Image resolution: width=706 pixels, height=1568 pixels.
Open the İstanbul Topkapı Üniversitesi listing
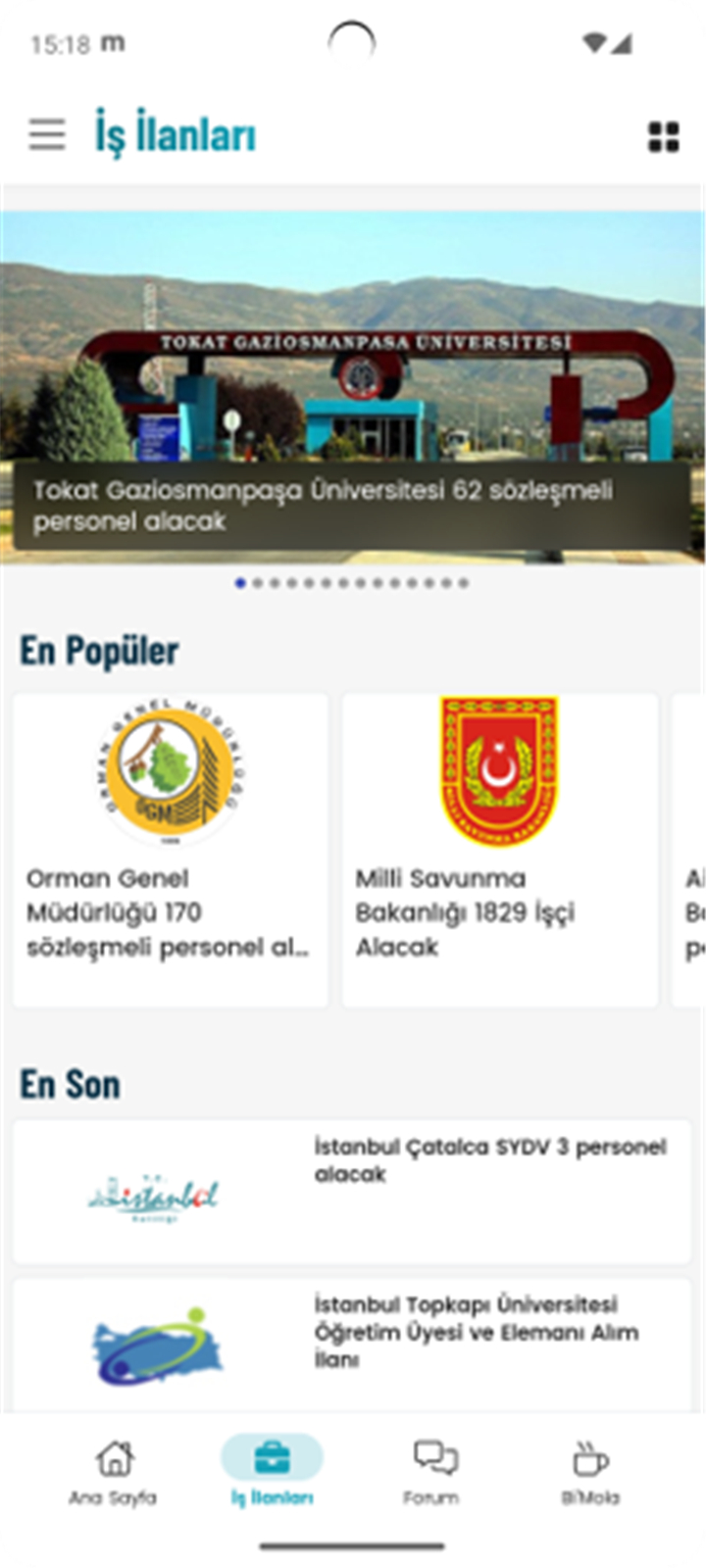[352, 1345]
